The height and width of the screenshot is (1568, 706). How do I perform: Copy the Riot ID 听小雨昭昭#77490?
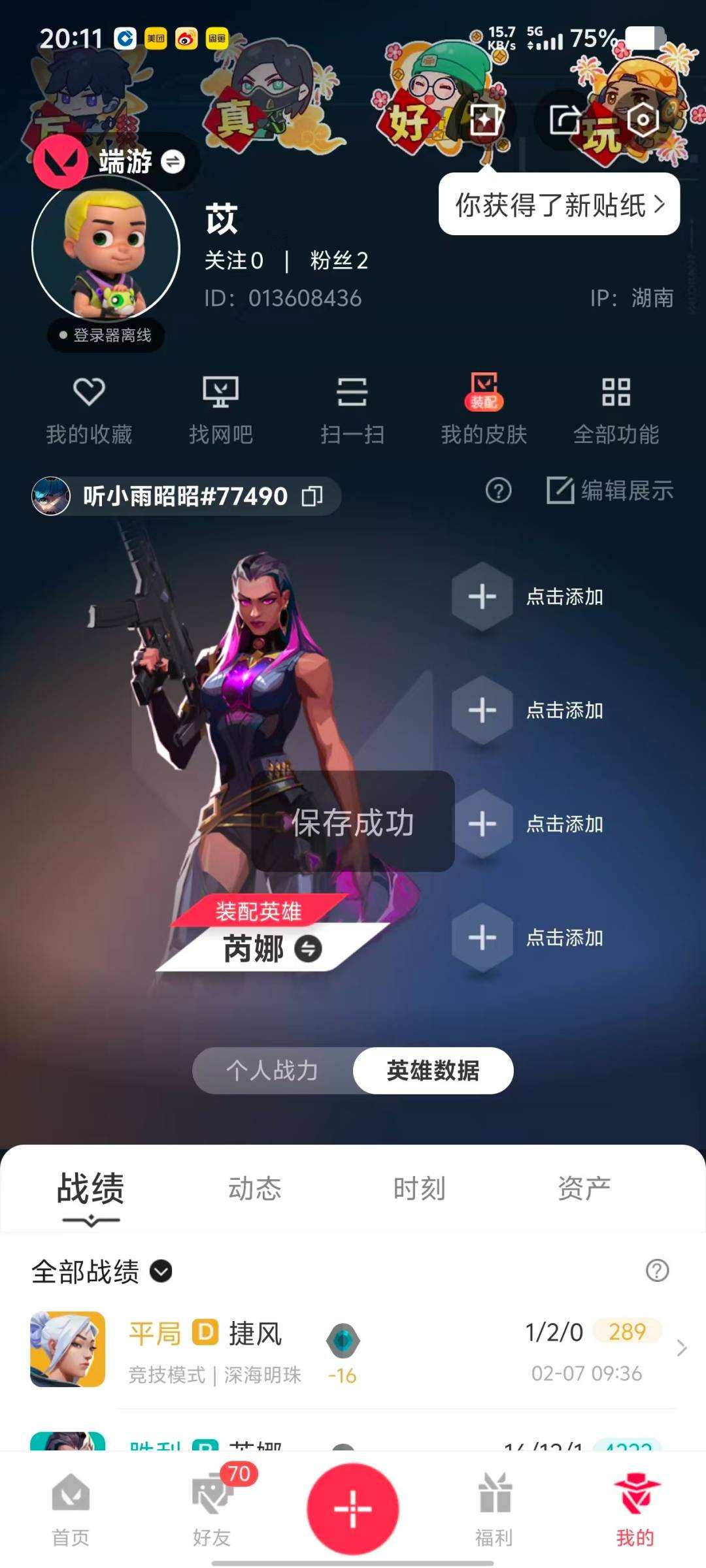(x=312, y=496)
